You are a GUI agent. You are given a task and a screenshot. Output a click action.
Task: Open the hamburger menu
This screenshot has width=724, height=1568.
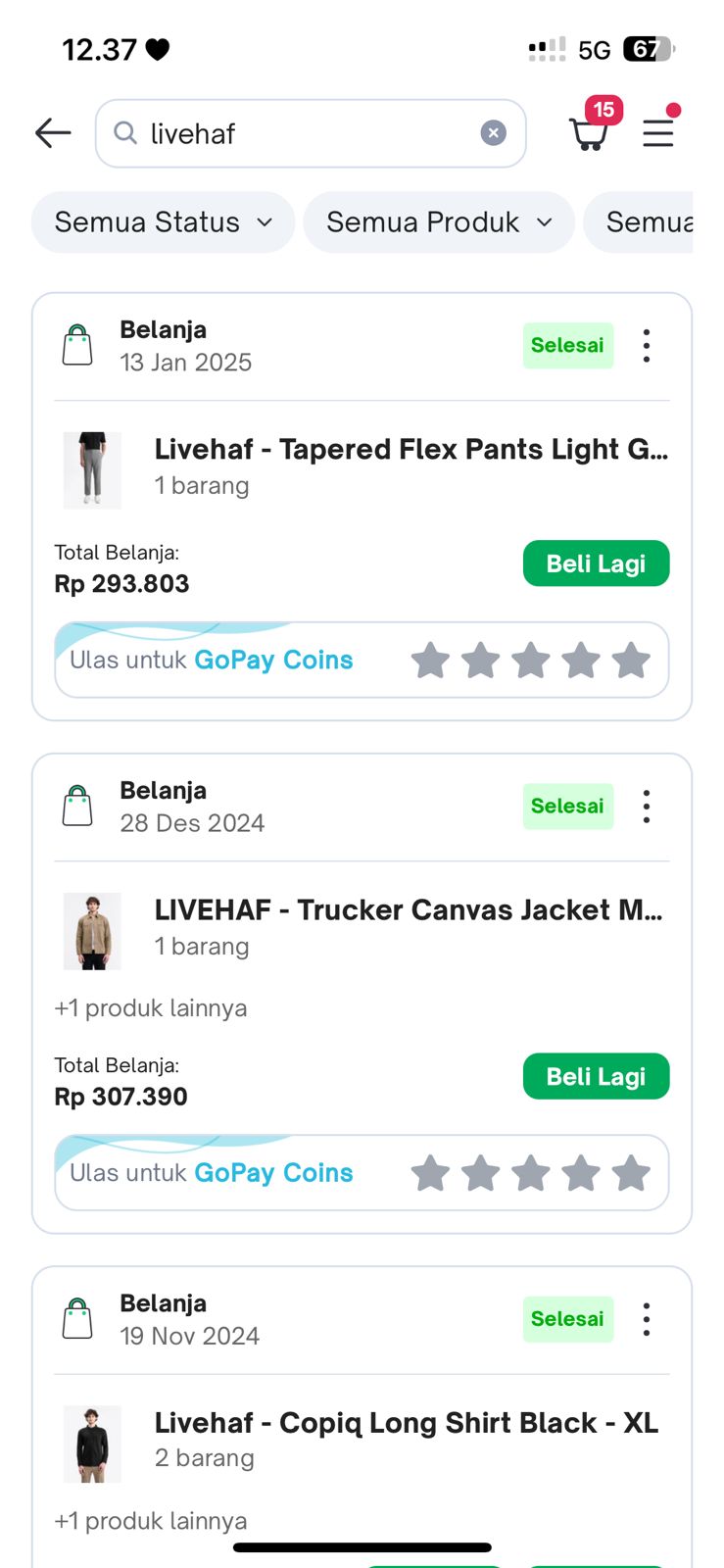coord(658,132)
